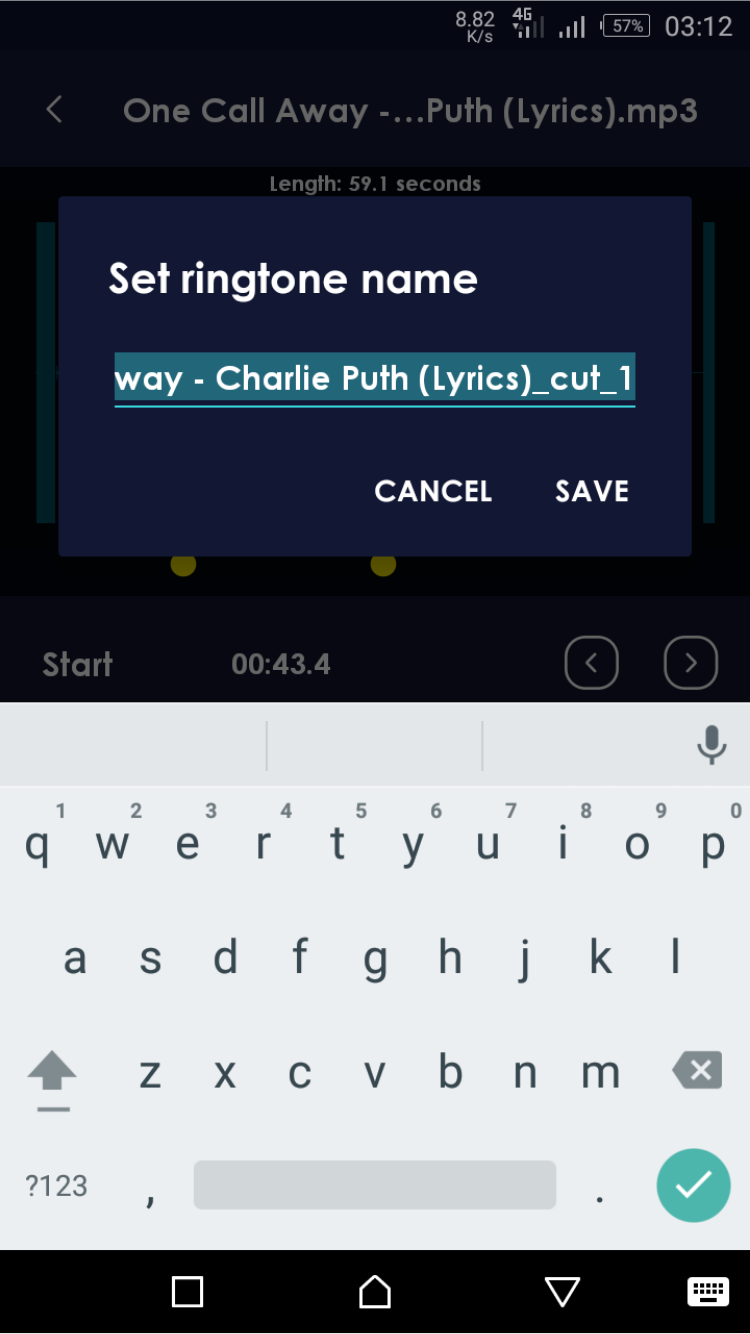Save the ringtone name
This screenshot has width=750, height=1334.
tap(592, 491)
